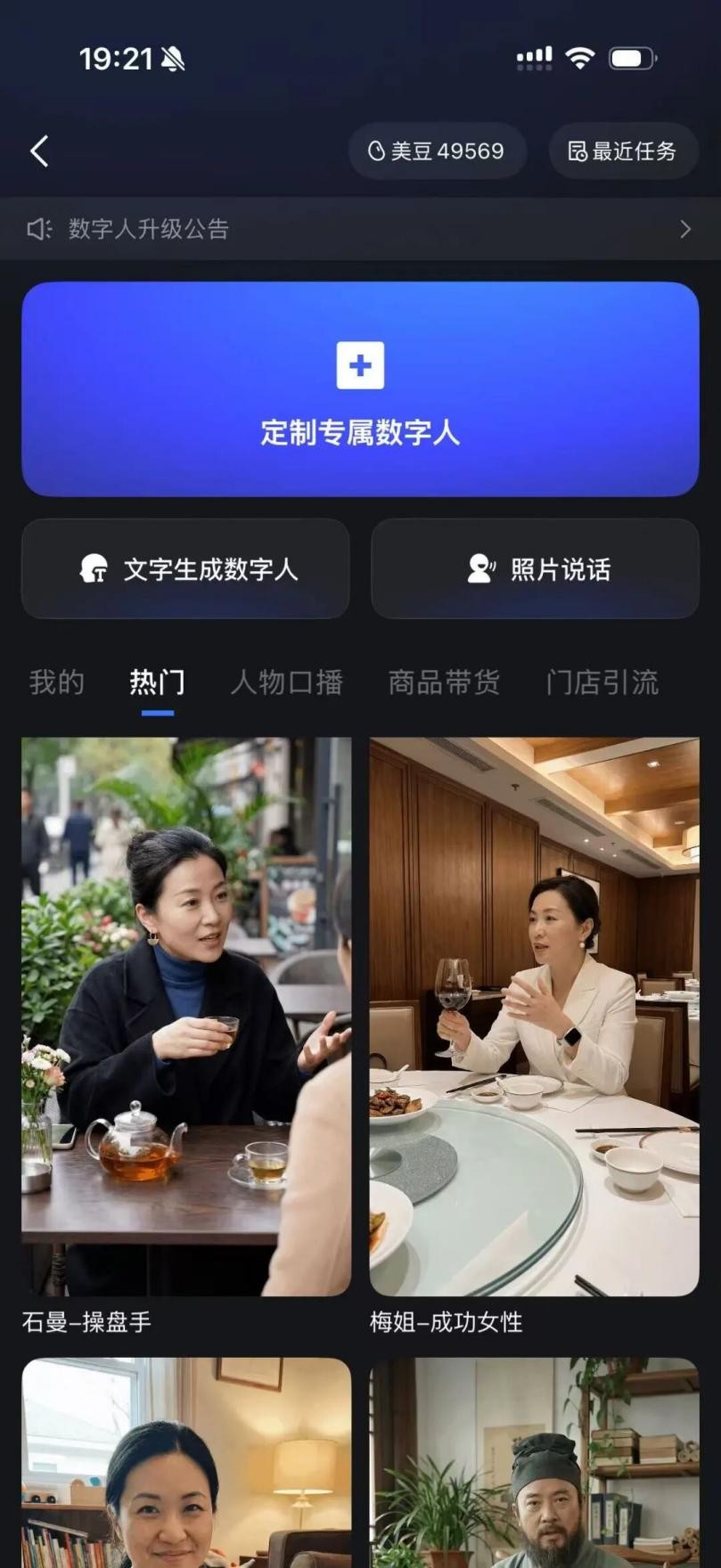
Task: Open 最近任务 recent tasks
Action: 623,151
